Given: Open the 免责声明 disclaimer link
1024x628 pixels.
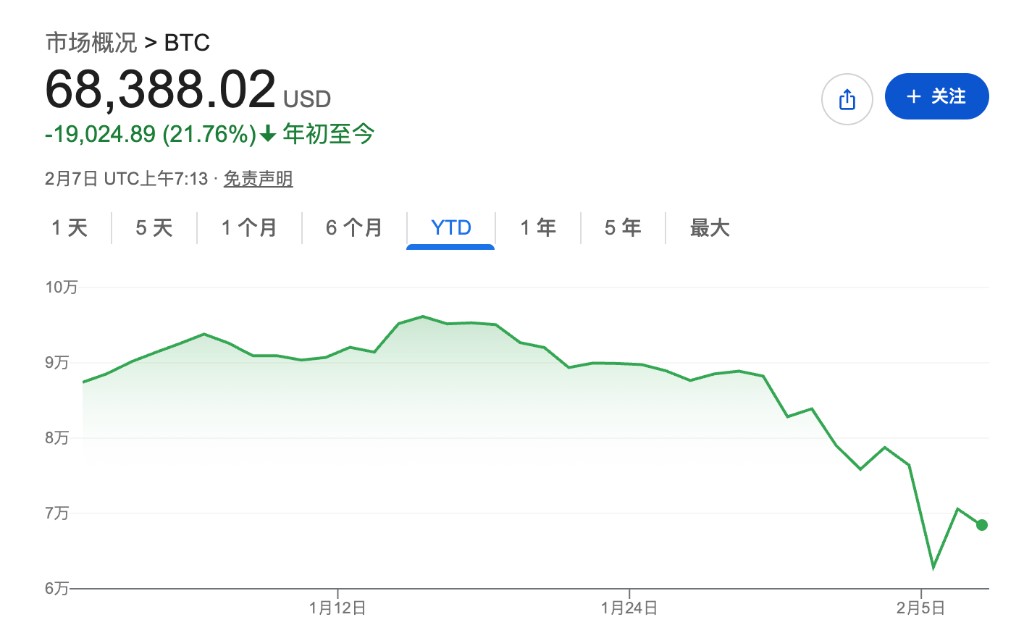Looking at the screenshot, I should click(258, 179).
